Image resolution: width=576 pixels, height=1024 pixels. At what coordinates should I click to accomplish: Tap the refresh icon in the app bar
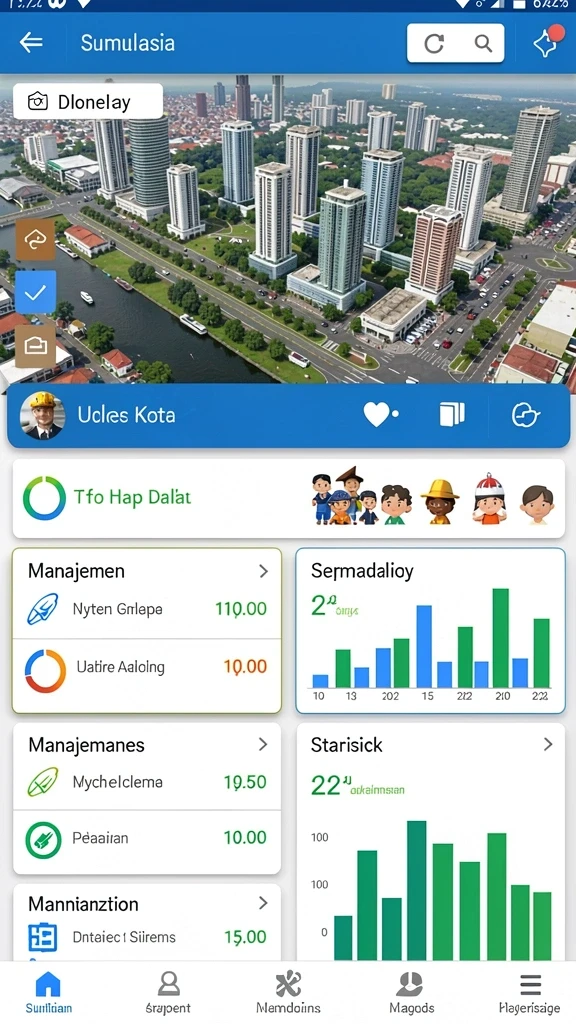pyautogui.click(x=434, y=44)
